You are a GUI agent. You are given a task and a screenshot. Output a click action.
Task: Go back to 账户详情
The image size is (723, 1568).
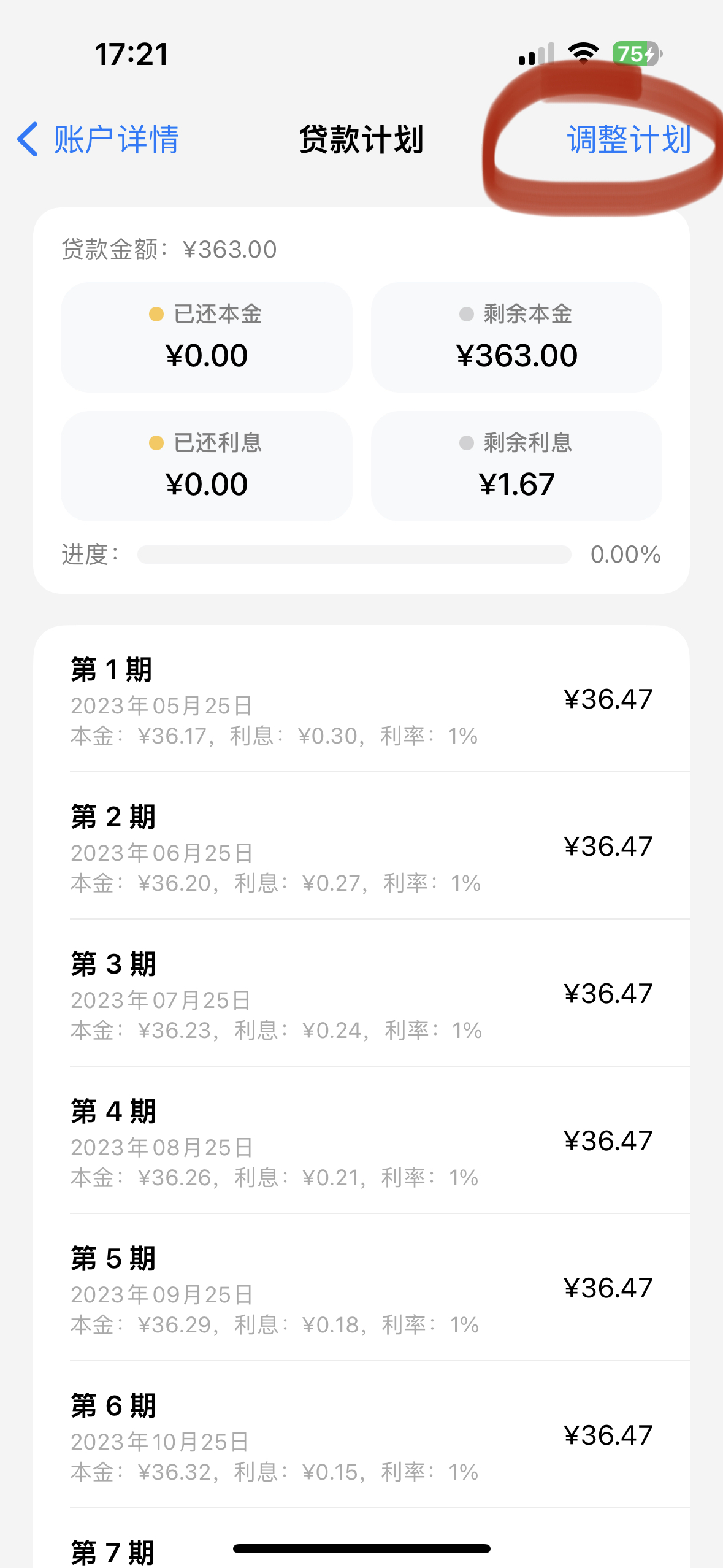click(x=98, y=139)
